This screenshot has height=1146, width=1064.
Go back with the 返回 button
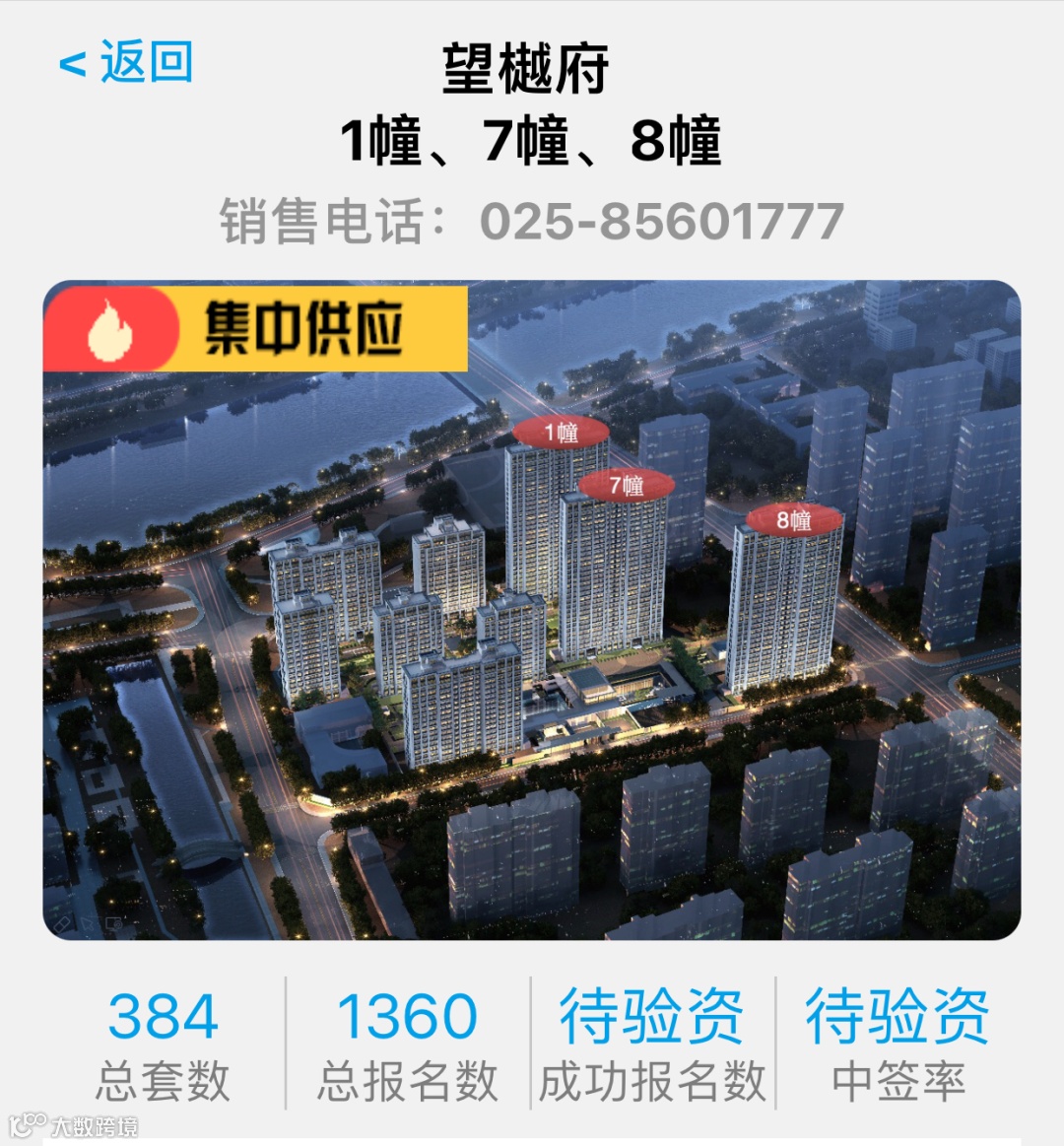point(126,63)
